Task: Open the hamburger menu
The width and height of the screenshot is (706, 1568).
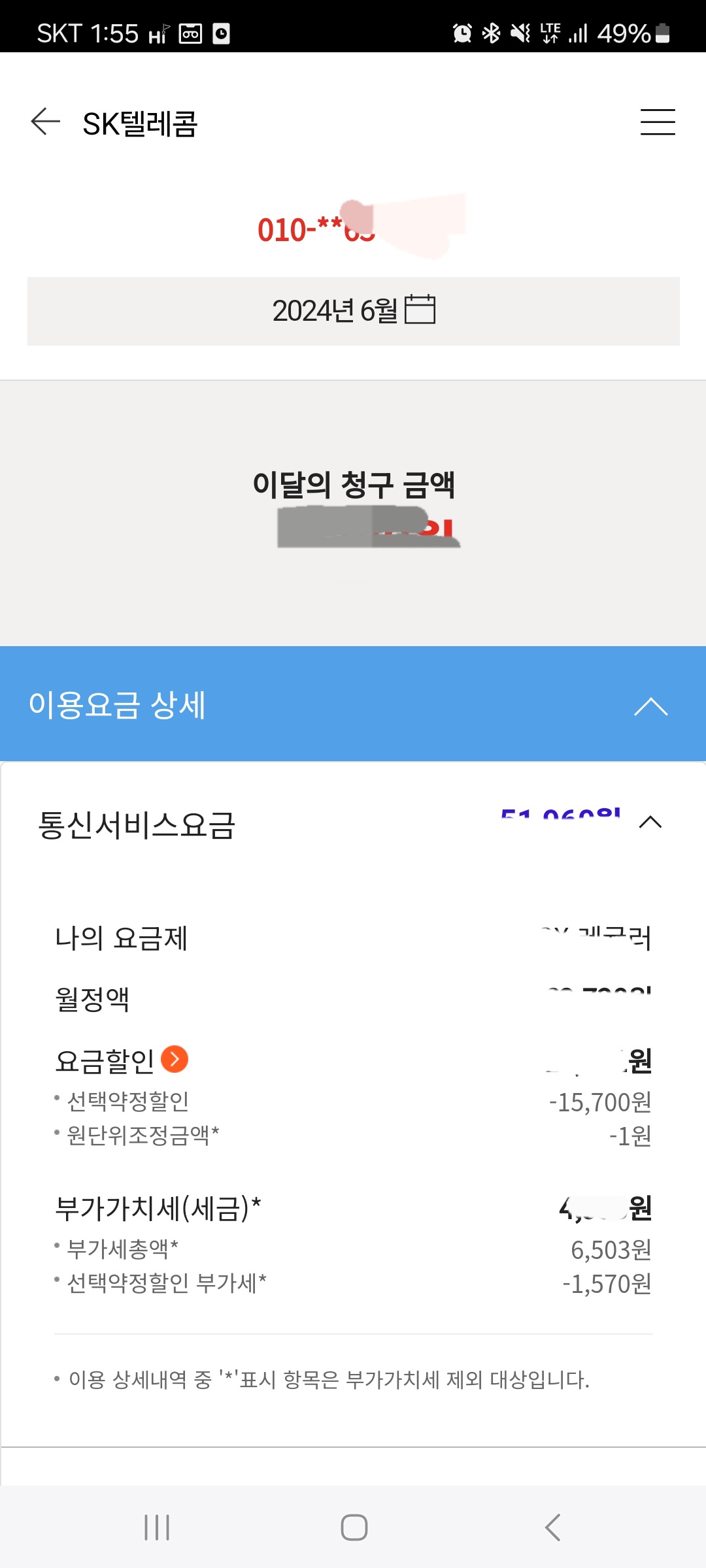Action: 657,122
